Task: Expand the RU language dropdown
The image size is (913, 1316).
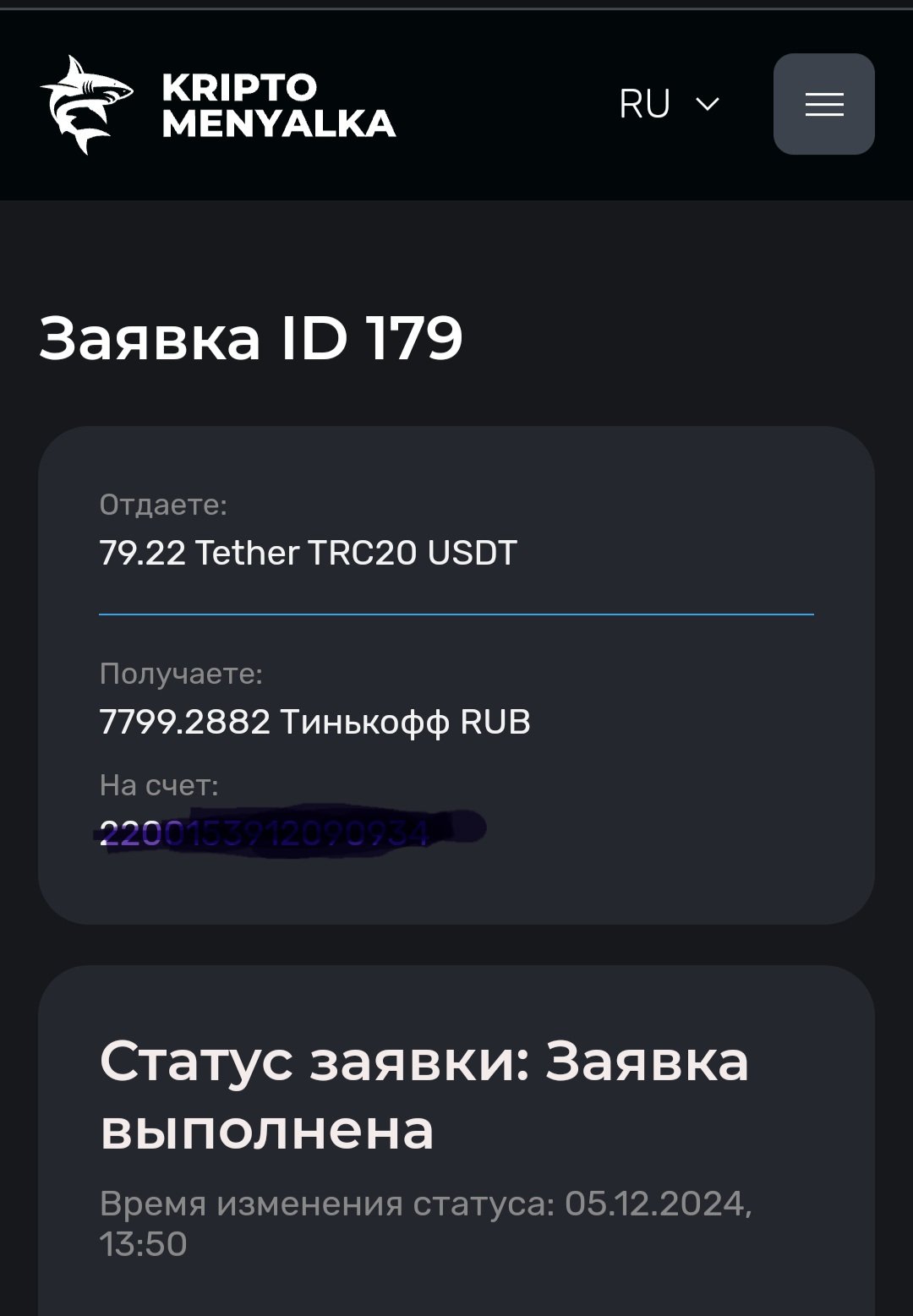Action: (669, 104)
